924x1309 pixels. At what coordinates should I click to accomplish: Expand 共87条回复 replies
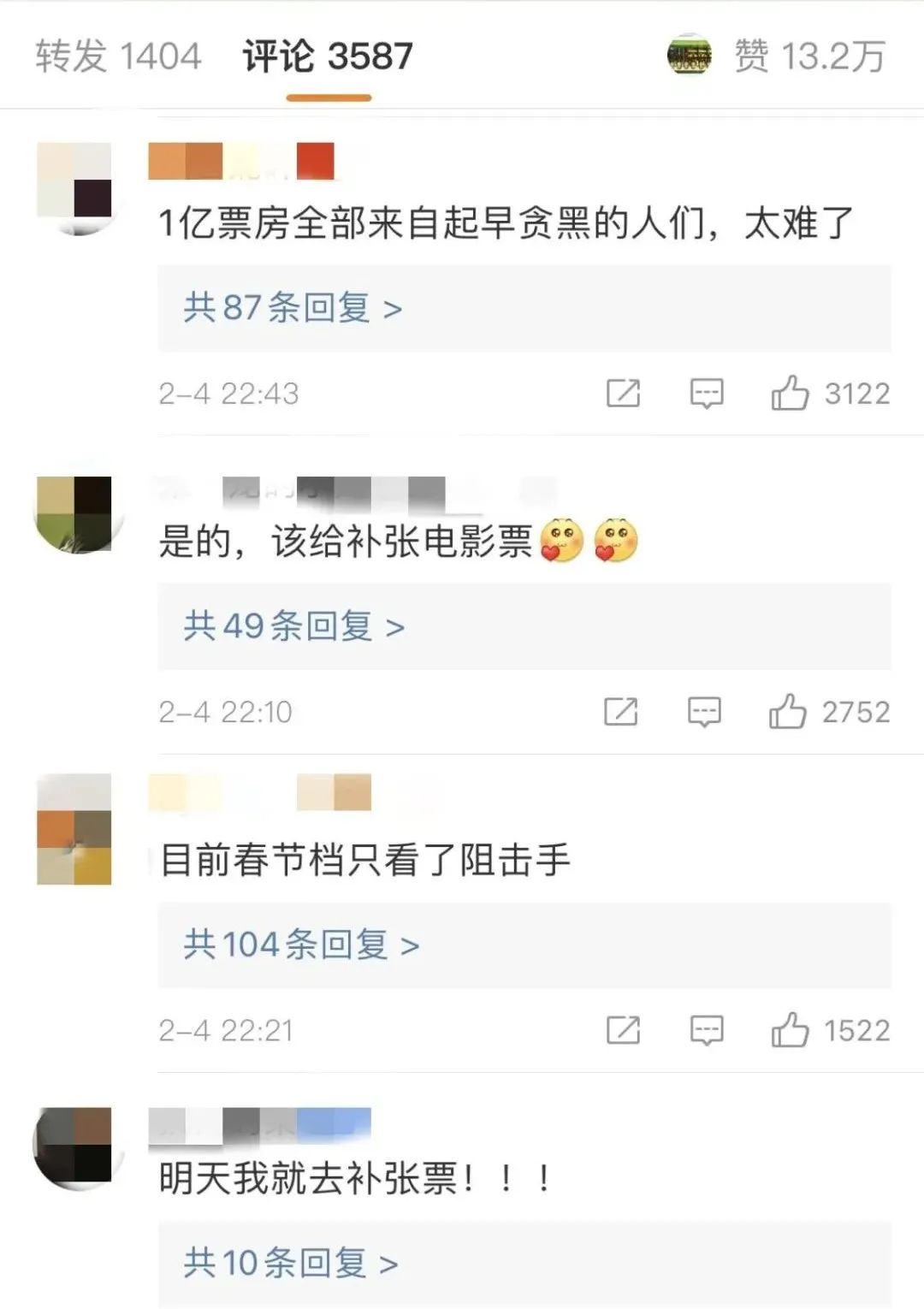click(293, 308)
